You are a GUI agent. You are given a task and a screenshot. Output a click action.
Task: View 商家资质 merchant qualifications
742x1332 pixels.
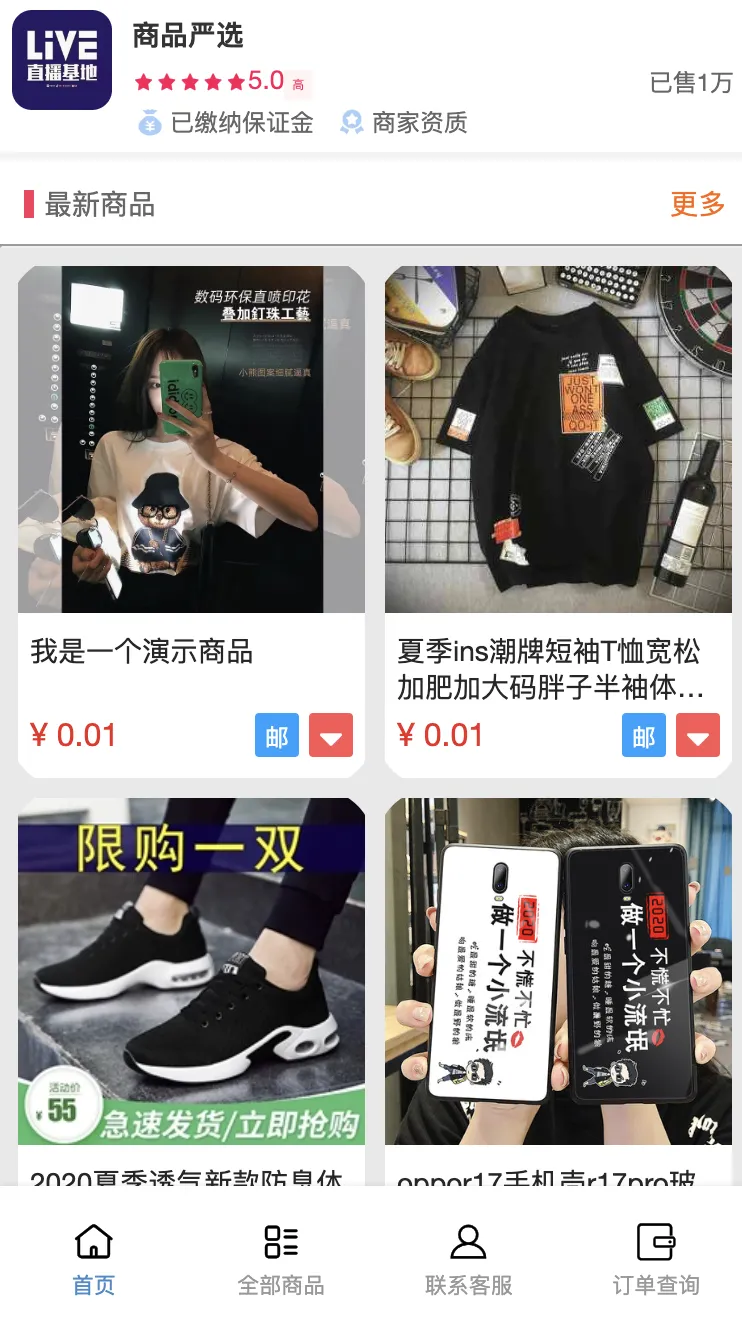click(x=404, y=123)
